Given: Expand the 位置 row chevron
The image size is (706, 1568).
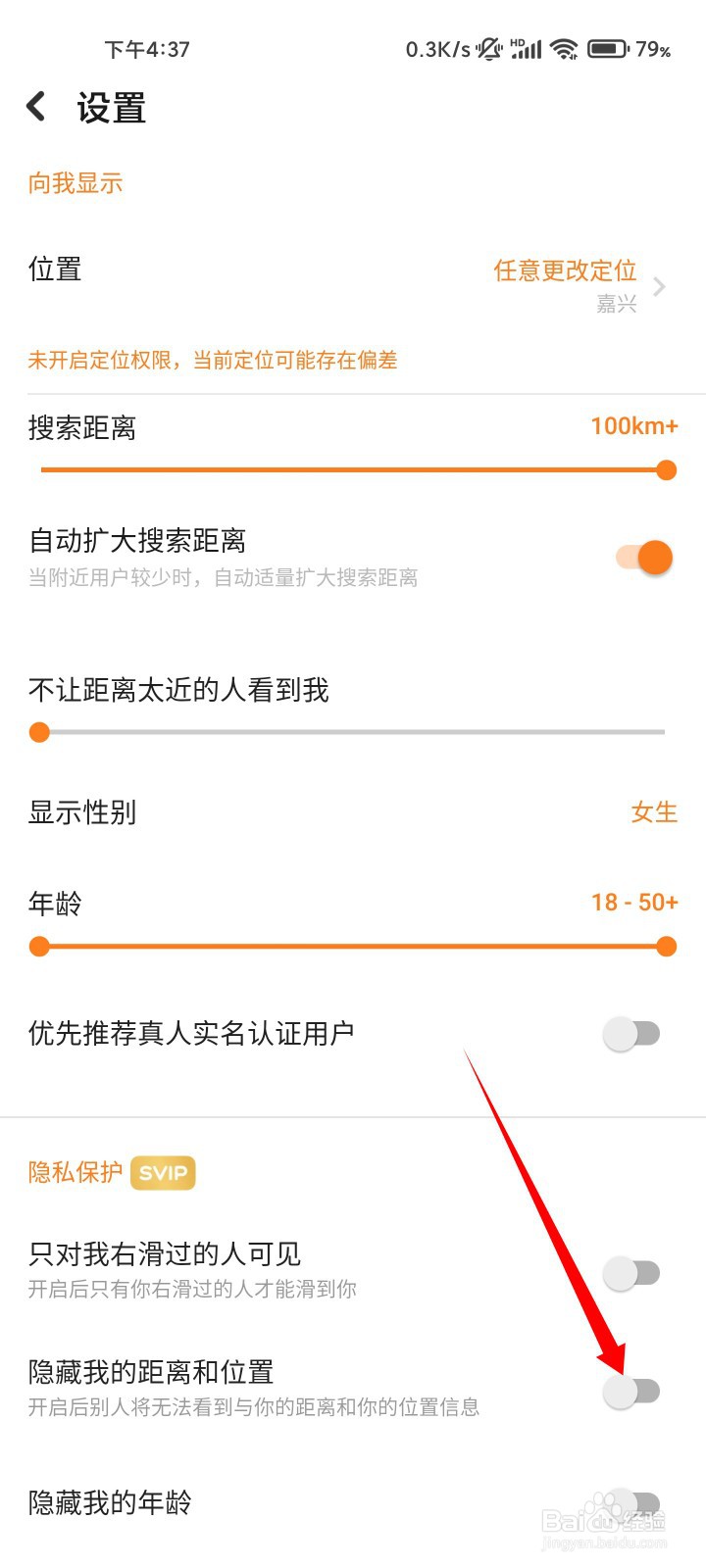Looking at the screenshot, I should 659,286.
